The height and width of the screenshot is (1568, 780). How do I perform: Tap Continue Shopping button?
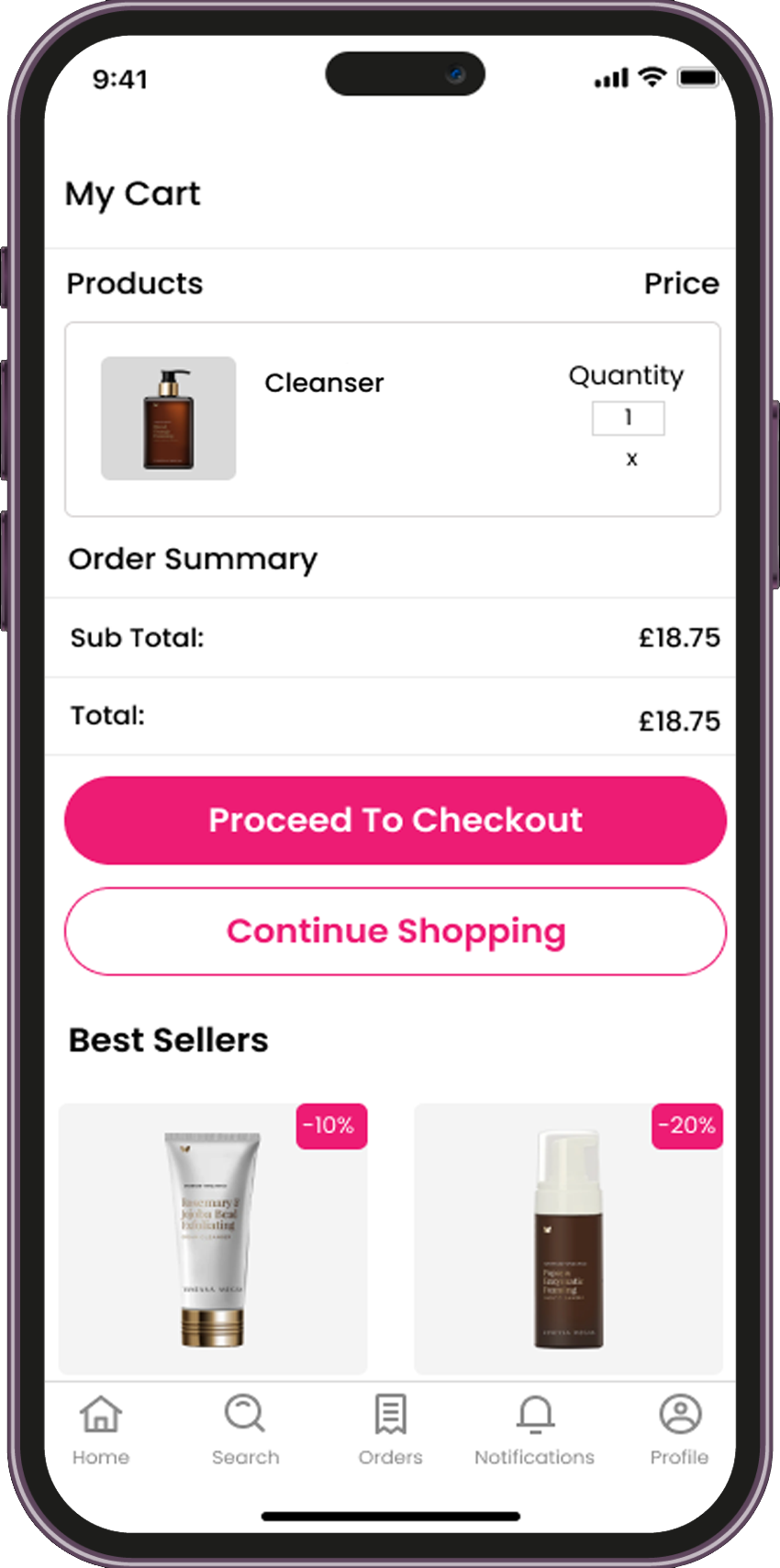395,931
